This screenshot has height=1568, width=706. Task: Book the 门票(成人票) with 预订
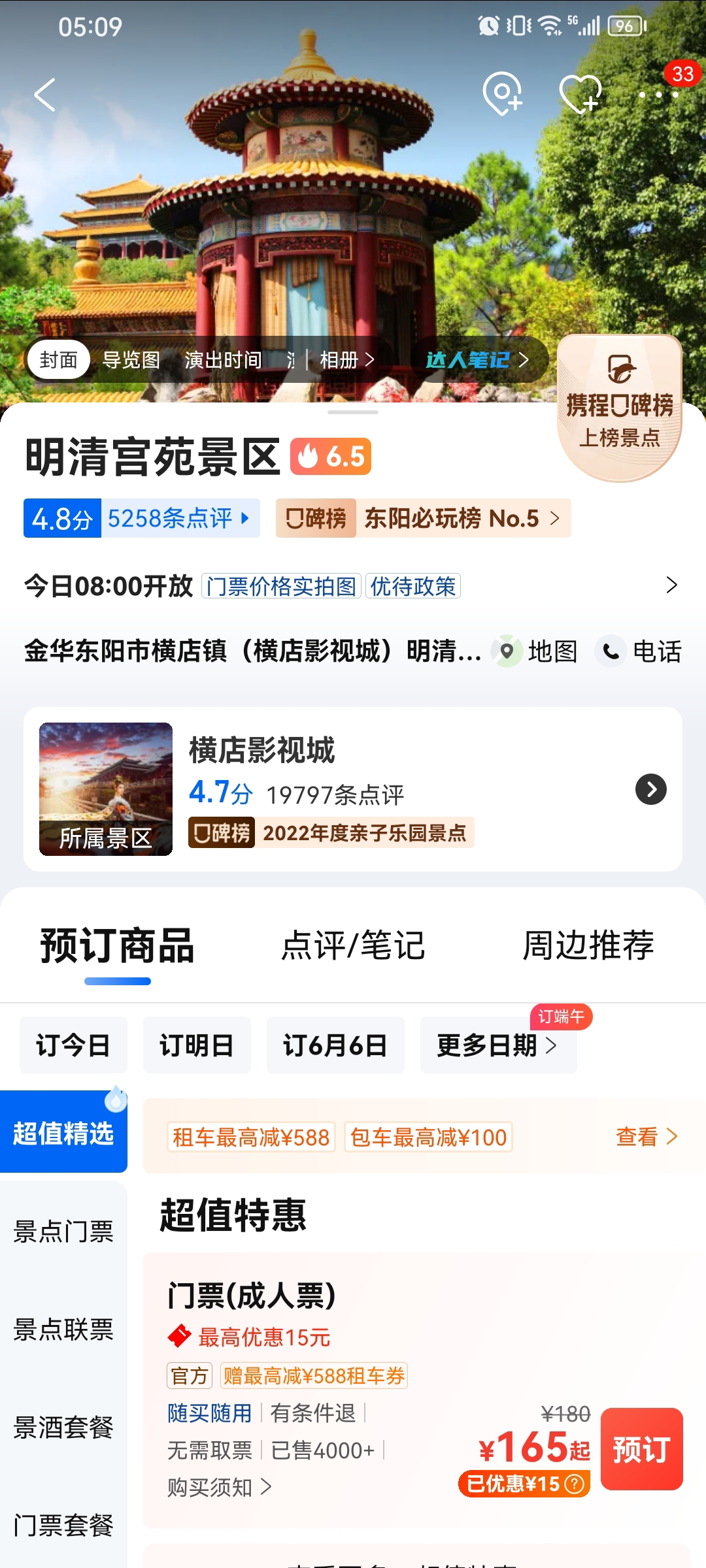pyautogui.click(x=641, y=1449)
